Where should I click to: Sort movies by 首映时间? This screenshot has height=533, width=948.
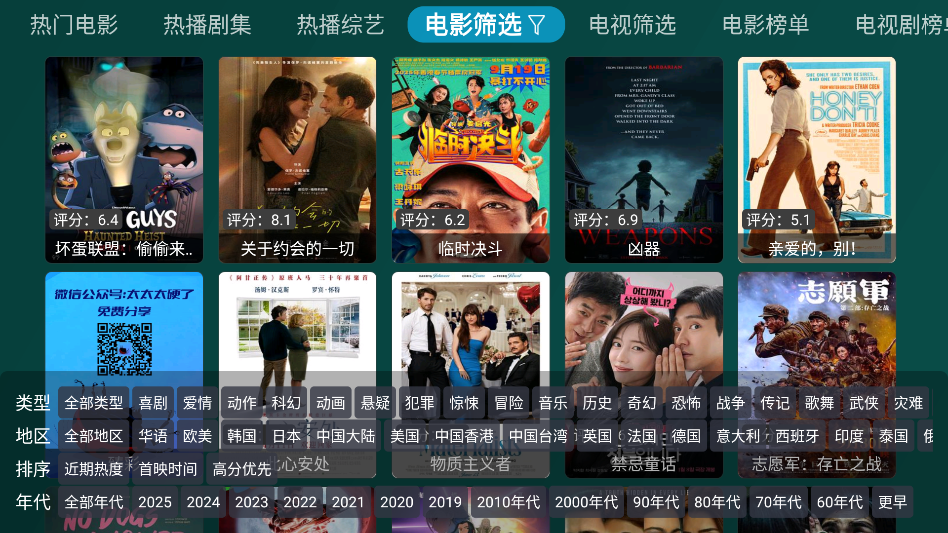pos(168,469)
